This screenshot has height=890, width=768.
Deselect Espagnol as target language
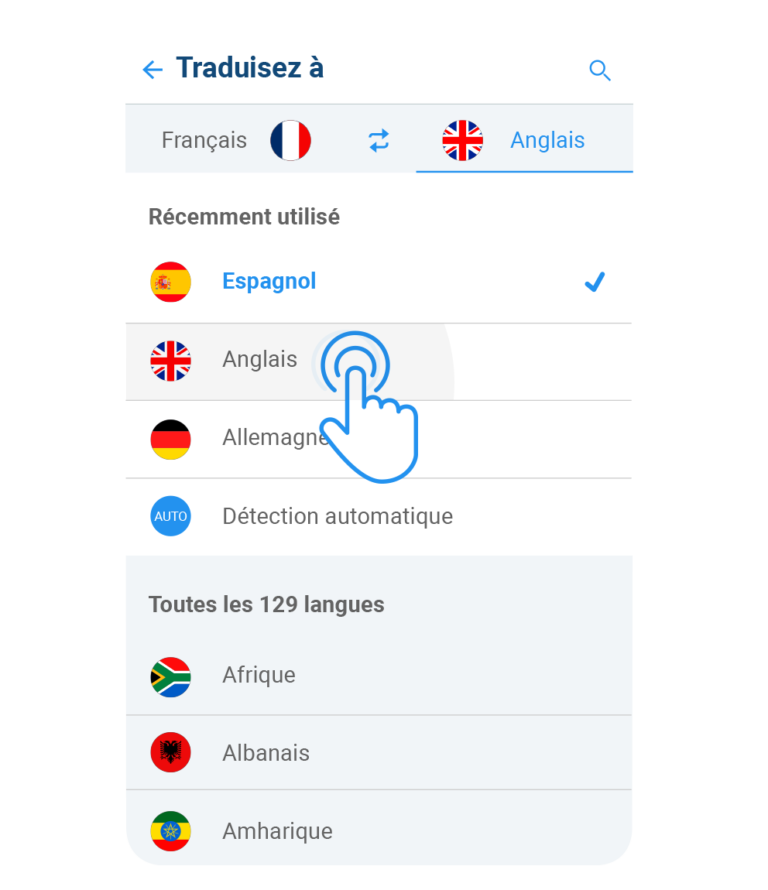269,281
